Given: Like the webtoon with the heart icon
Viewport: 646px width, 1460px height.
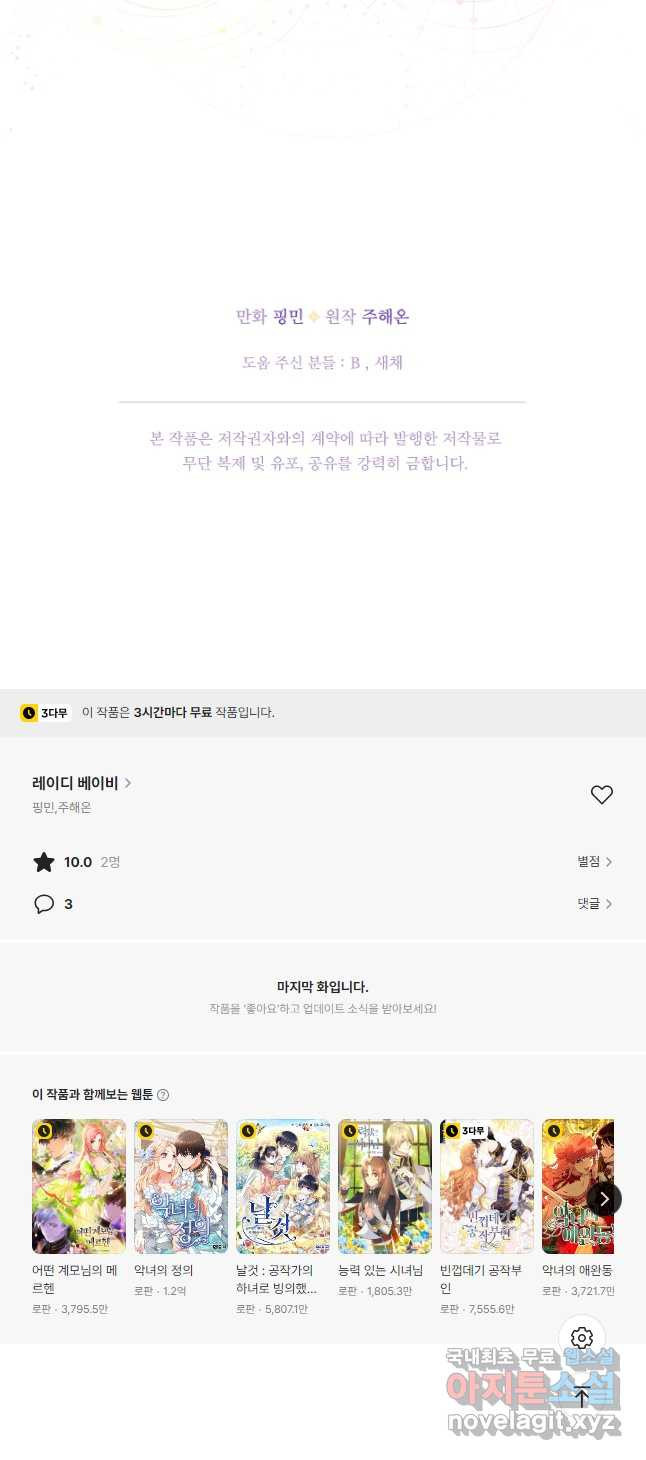Looking at the screenshot, I should pos(601,795).
